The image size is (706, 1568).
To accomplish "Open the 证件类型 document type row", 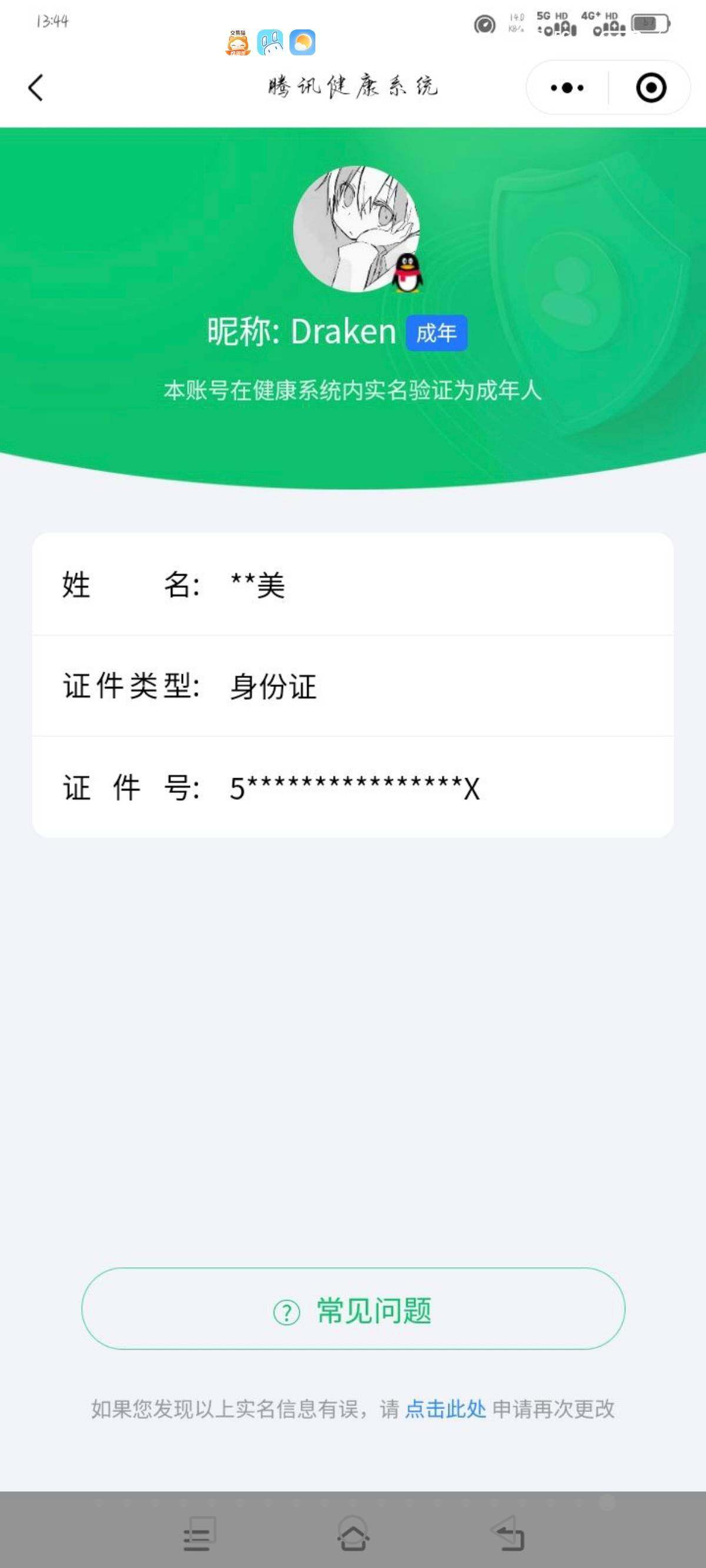I will (x=353, y=687).
